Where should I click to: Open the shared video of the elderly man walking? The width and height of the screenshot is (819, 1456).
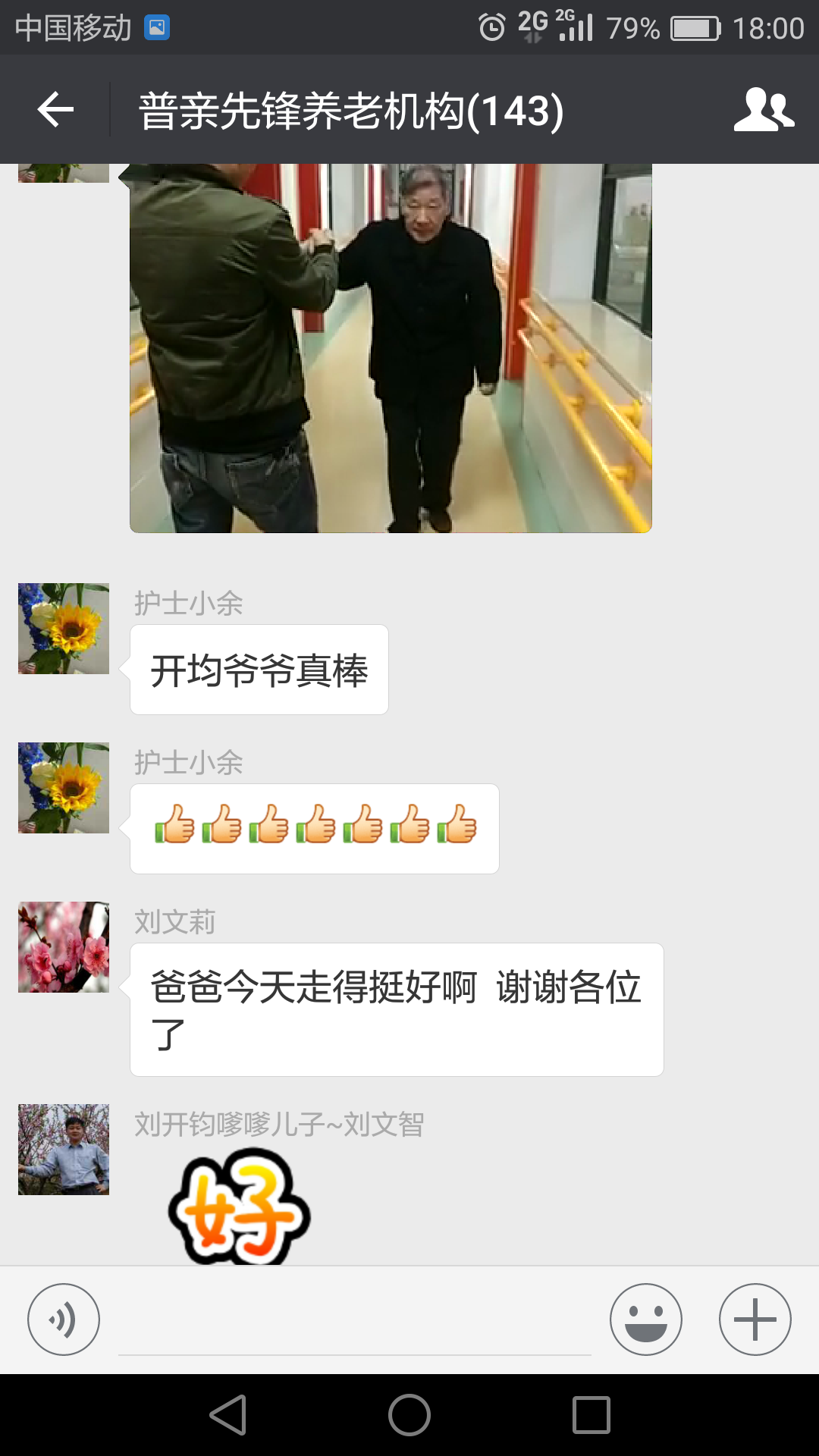pos(391,349)
